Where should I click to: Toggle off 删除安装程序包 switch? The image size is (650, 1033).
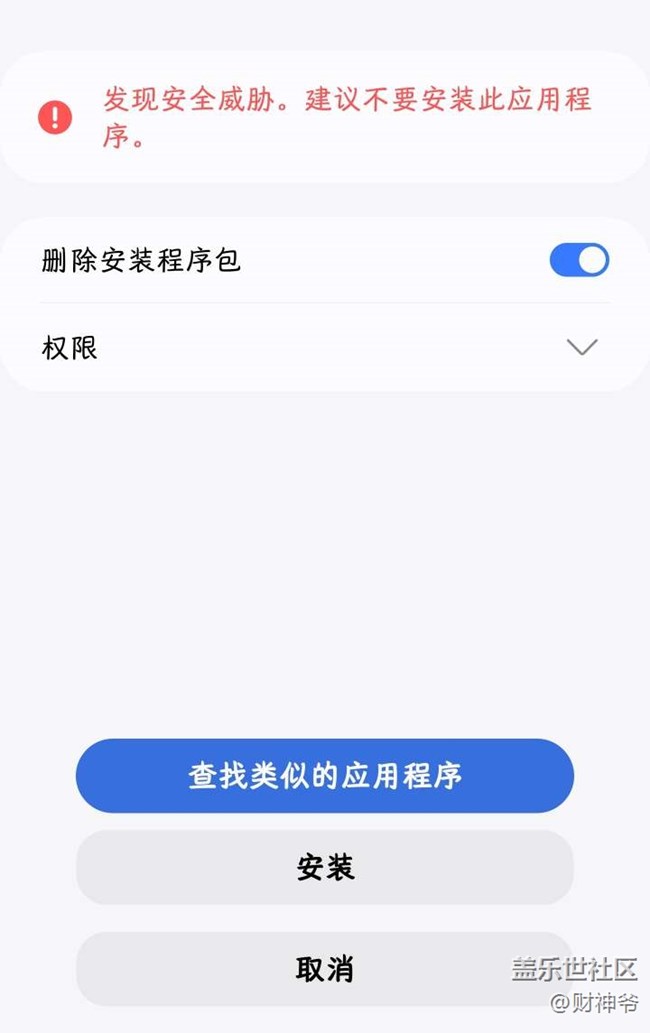(578, 260)
